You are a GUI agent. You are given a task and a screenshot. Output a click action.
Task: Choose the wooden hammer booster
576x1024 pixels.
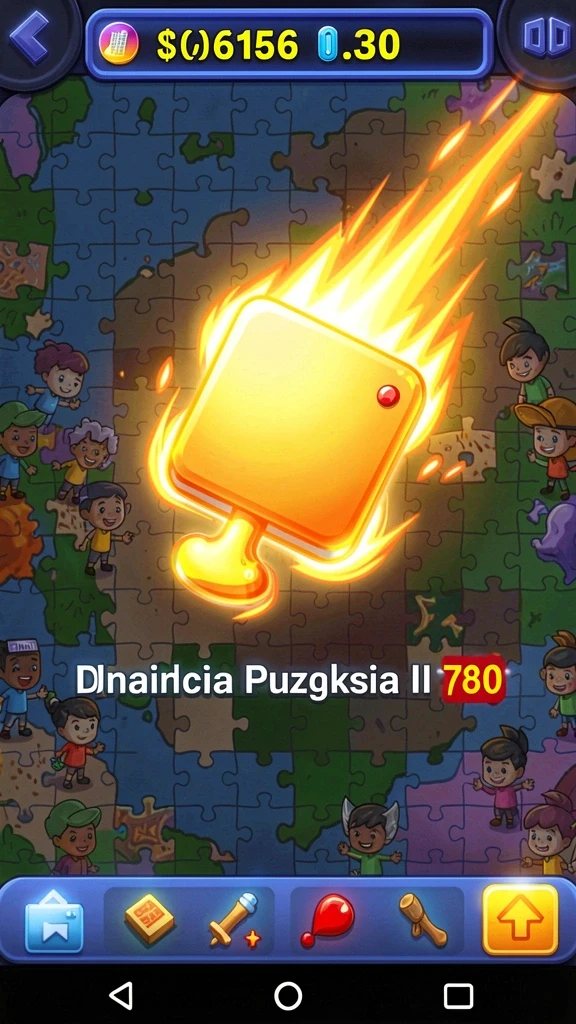tap(423, 920)
